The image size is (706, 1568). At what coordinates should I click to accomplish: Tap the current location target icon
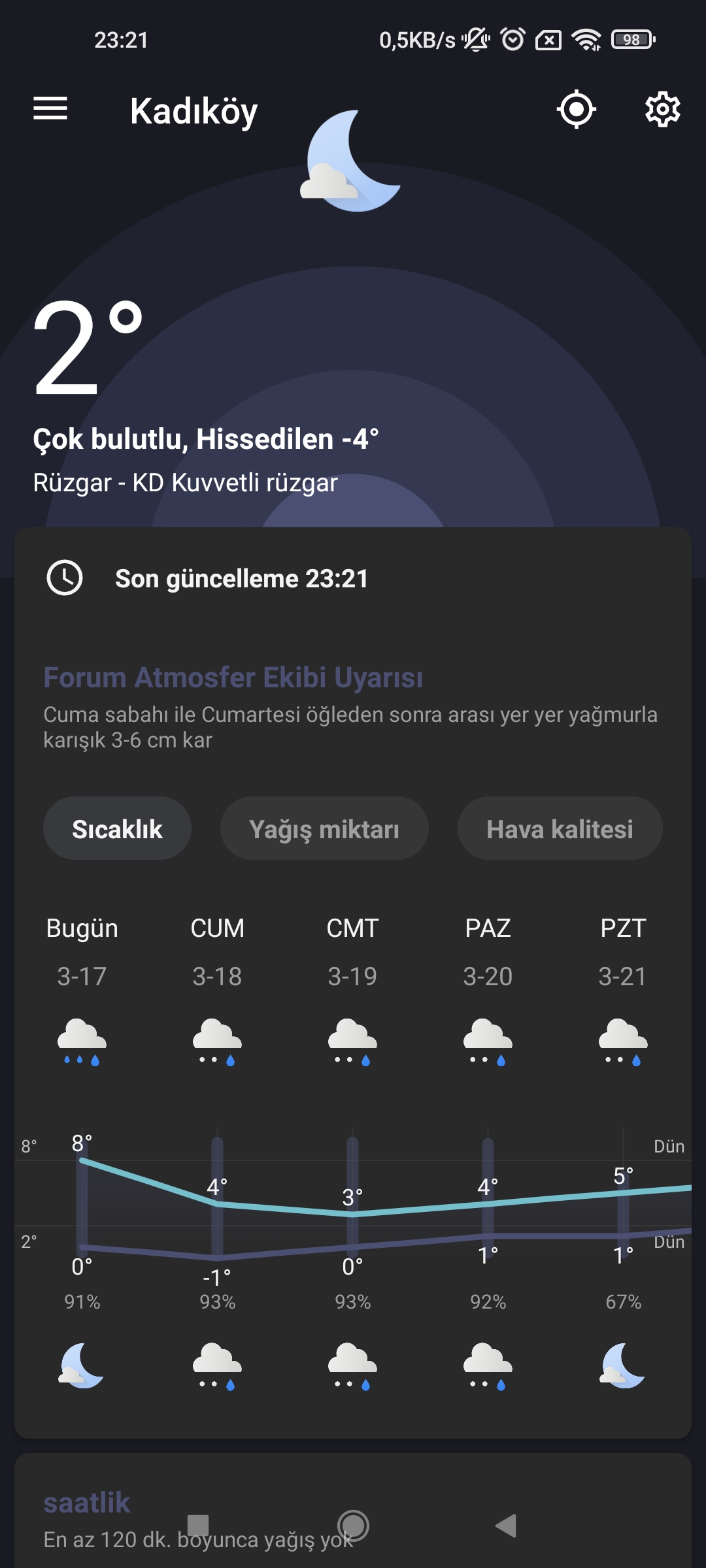(x=576, y=109)
